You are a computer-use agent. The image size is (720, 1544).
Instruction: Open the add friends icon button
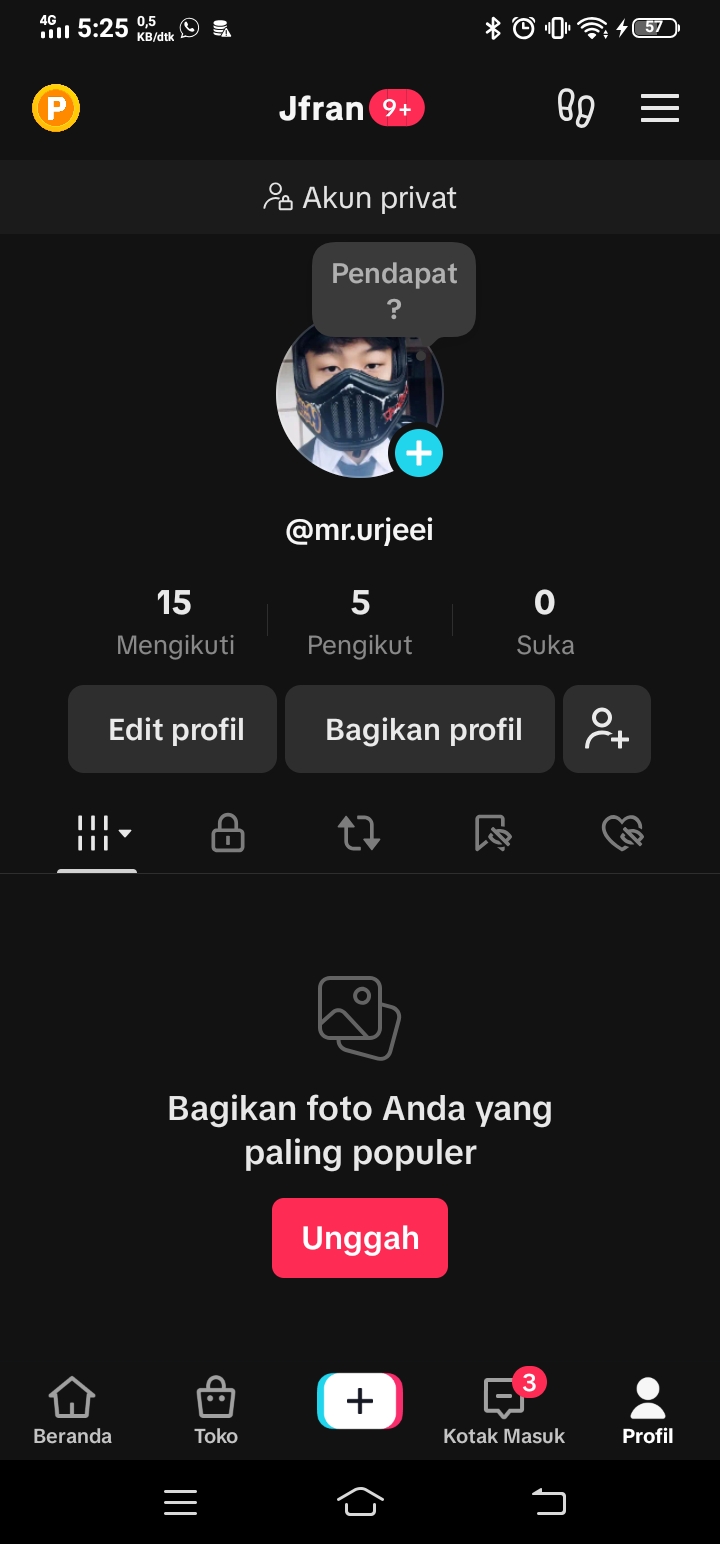[607, 729]
